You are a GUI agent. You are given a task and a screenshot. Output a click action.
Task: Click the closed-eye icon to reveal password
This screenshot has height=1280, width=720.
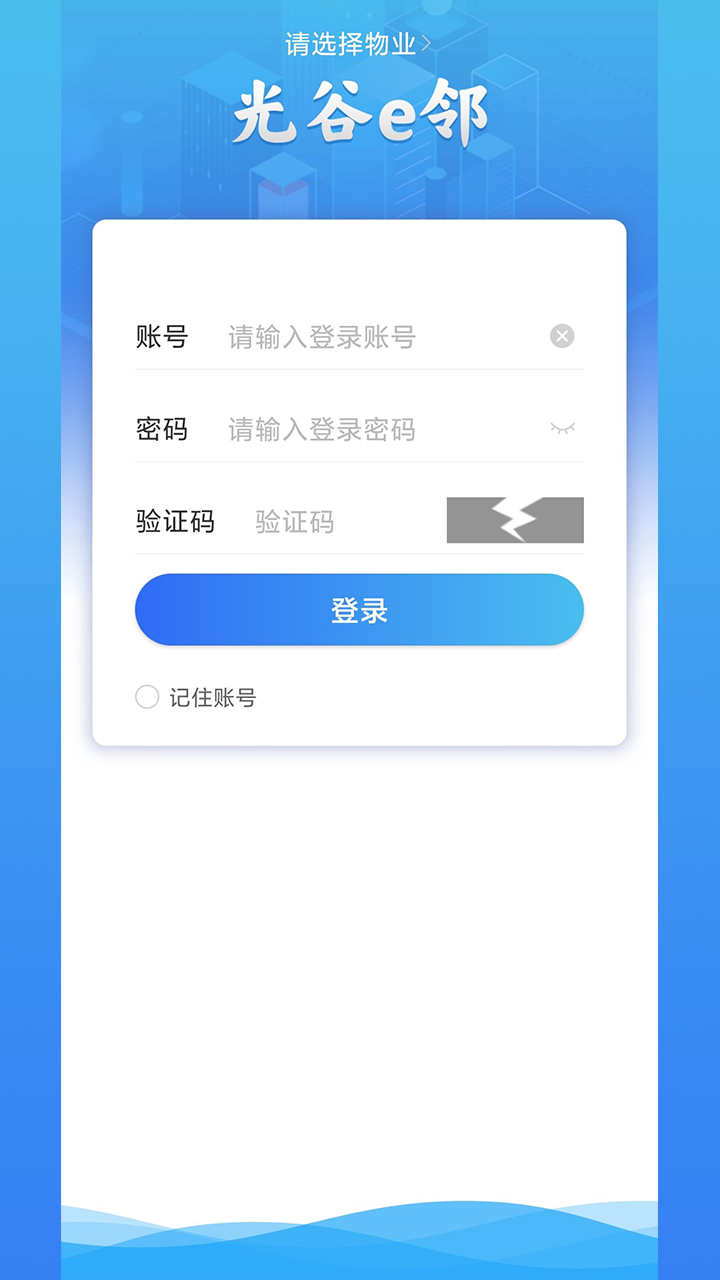click(561, 430)
